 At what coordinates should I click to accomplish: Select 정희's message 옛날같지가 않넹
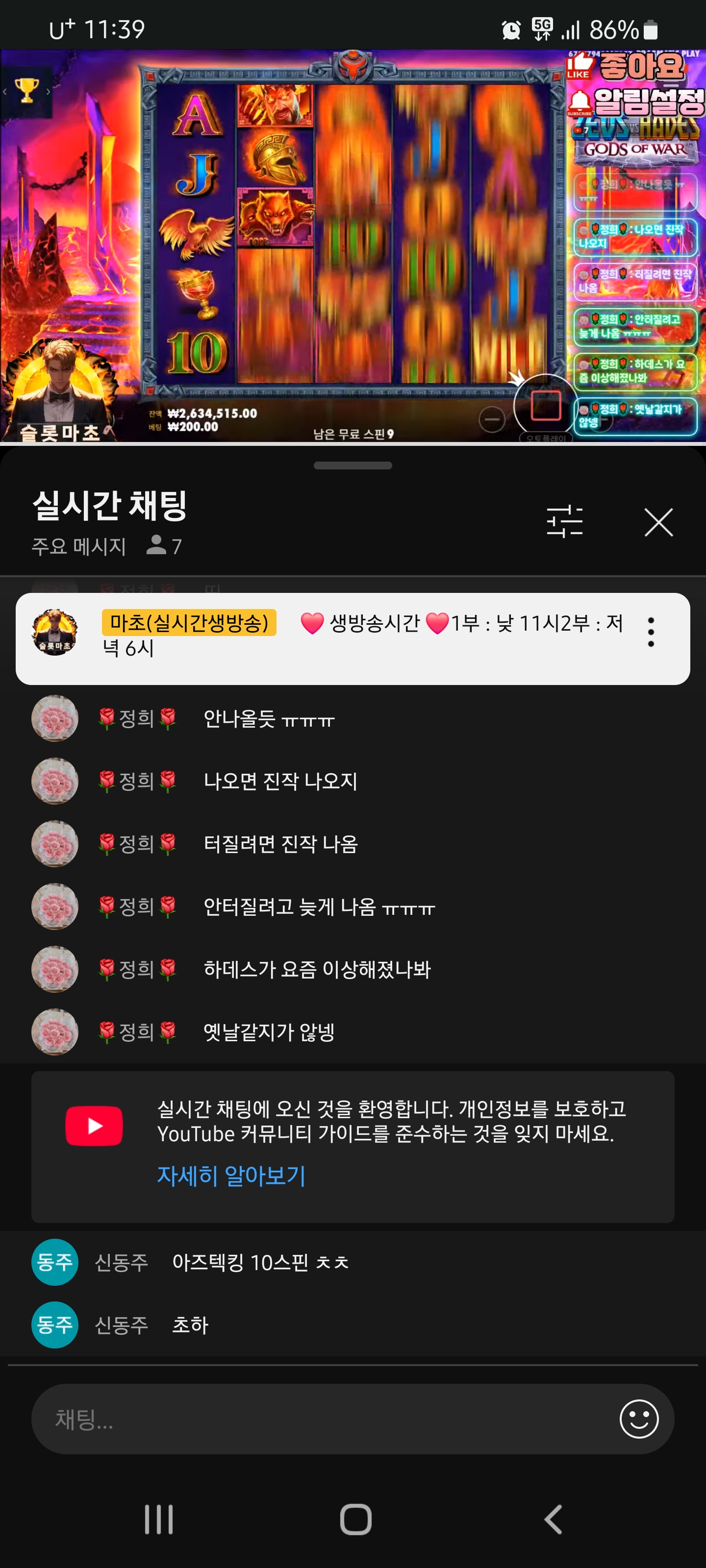point(268,1032)
